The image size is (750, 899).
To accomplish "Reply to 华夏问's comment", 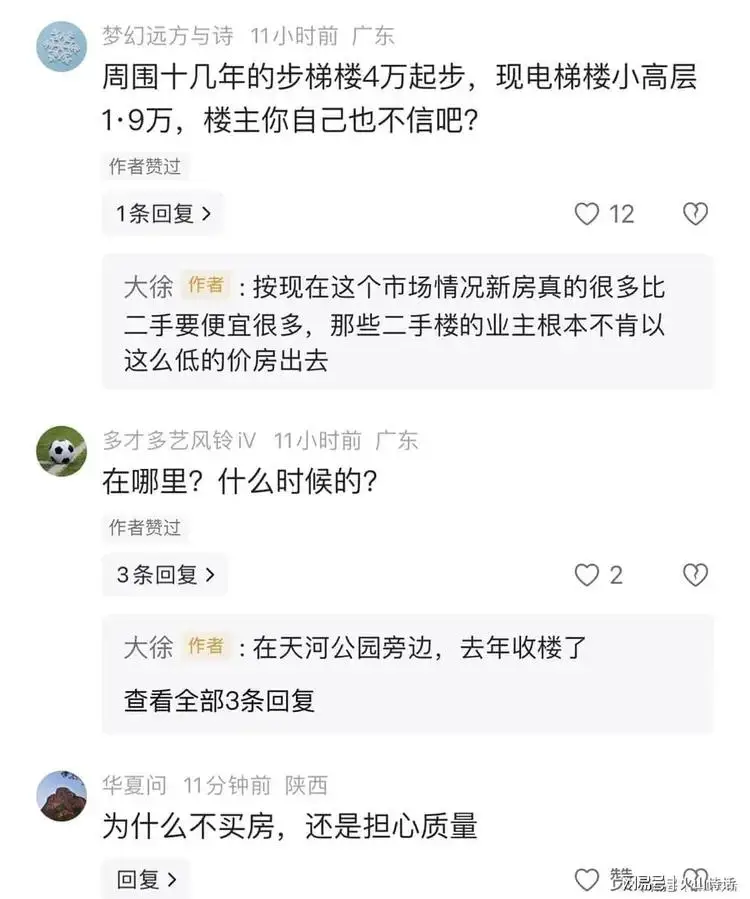I will pos(146,879).
